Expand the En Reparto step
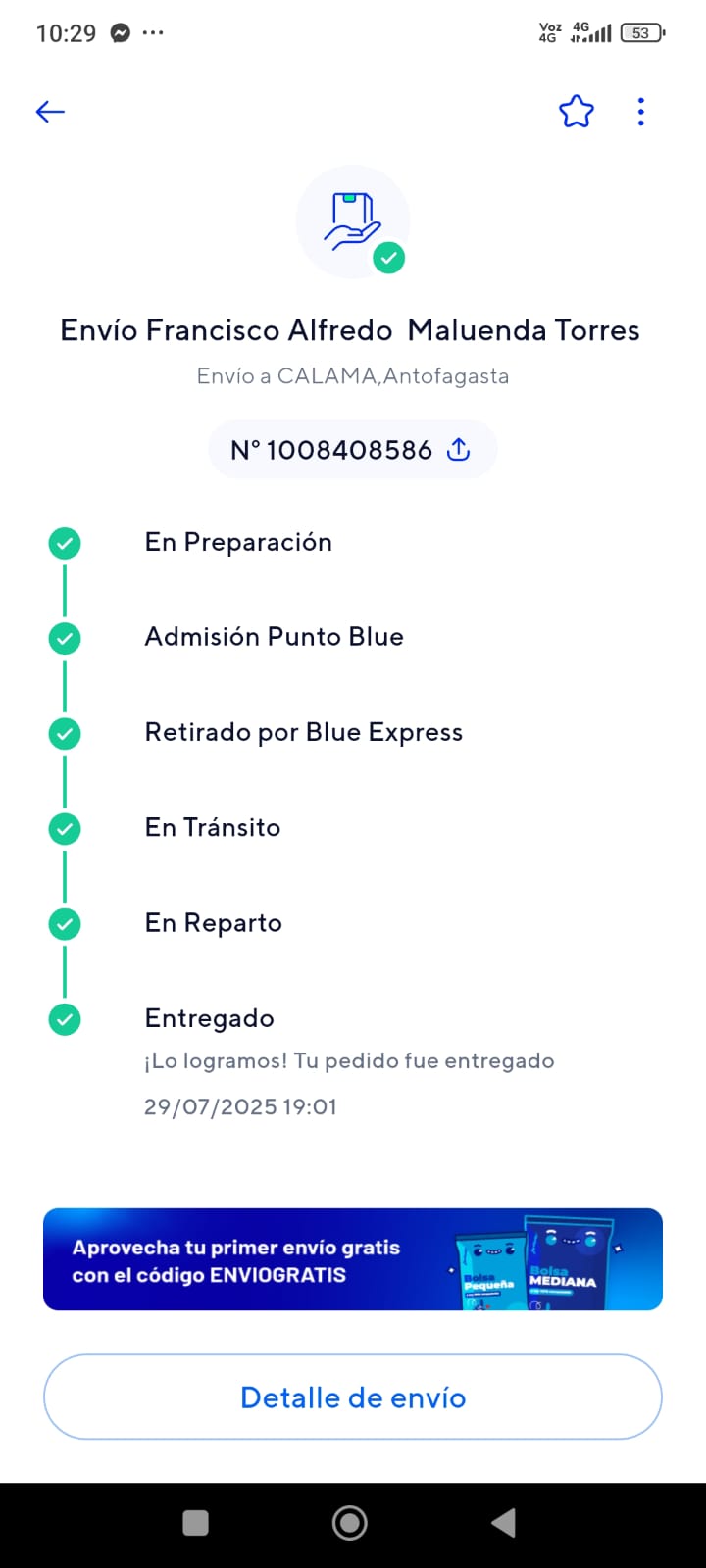Image resolution: width=706 pixels, height=1568 pixels. click(x=213, y=922)
